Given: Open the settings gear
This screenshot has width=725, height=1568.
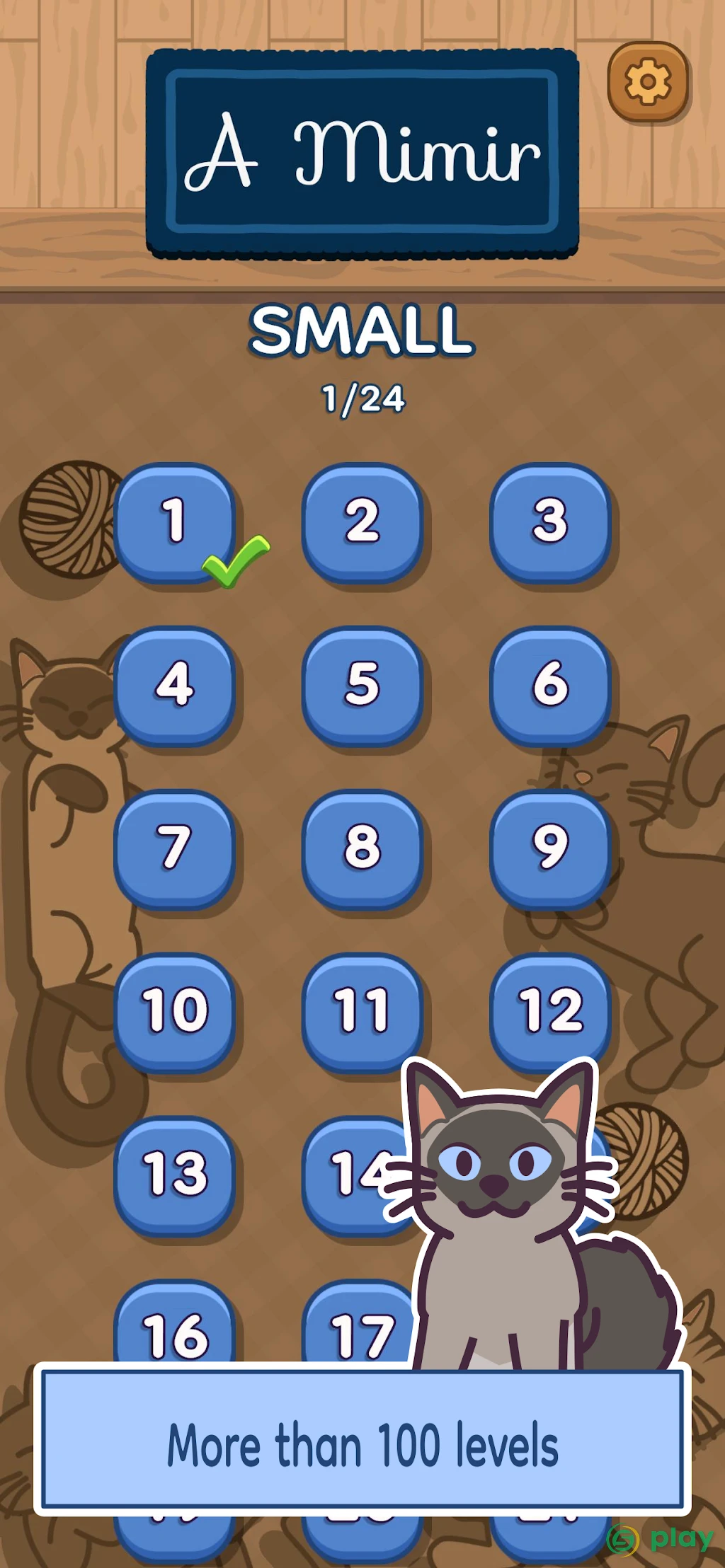Looking at the screenshot, I should [648, 82].
